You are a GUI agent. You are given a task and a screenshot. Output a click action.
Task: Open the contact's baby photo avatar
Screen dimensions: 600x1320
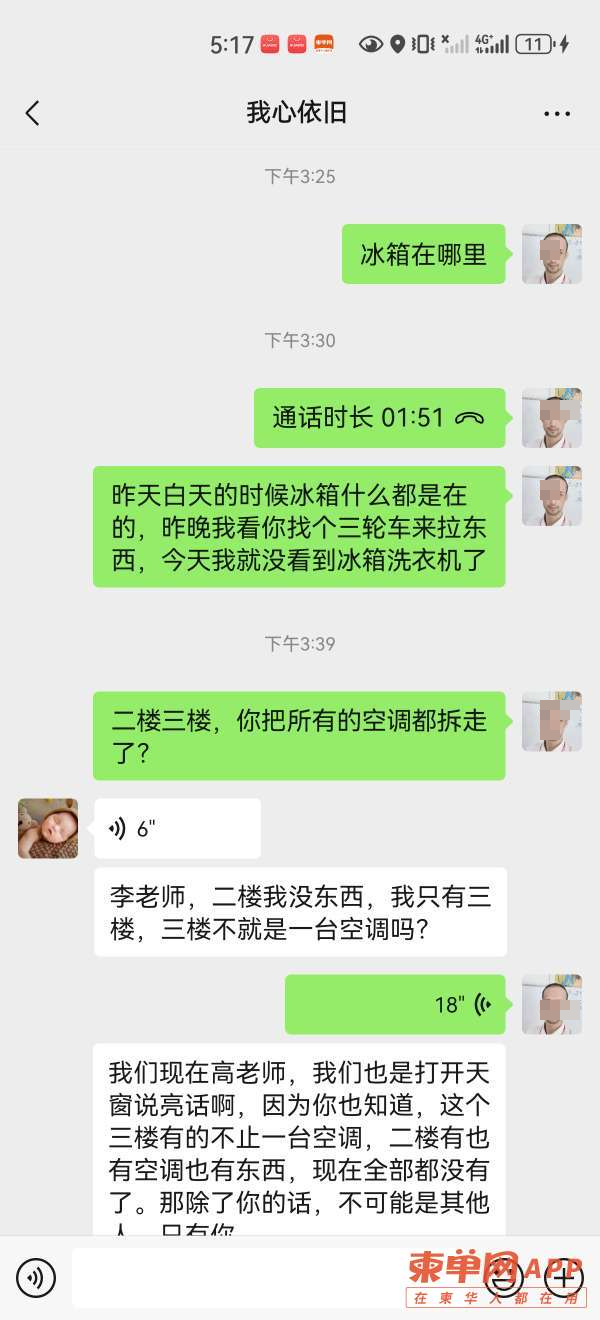click(x=48, y=828)
